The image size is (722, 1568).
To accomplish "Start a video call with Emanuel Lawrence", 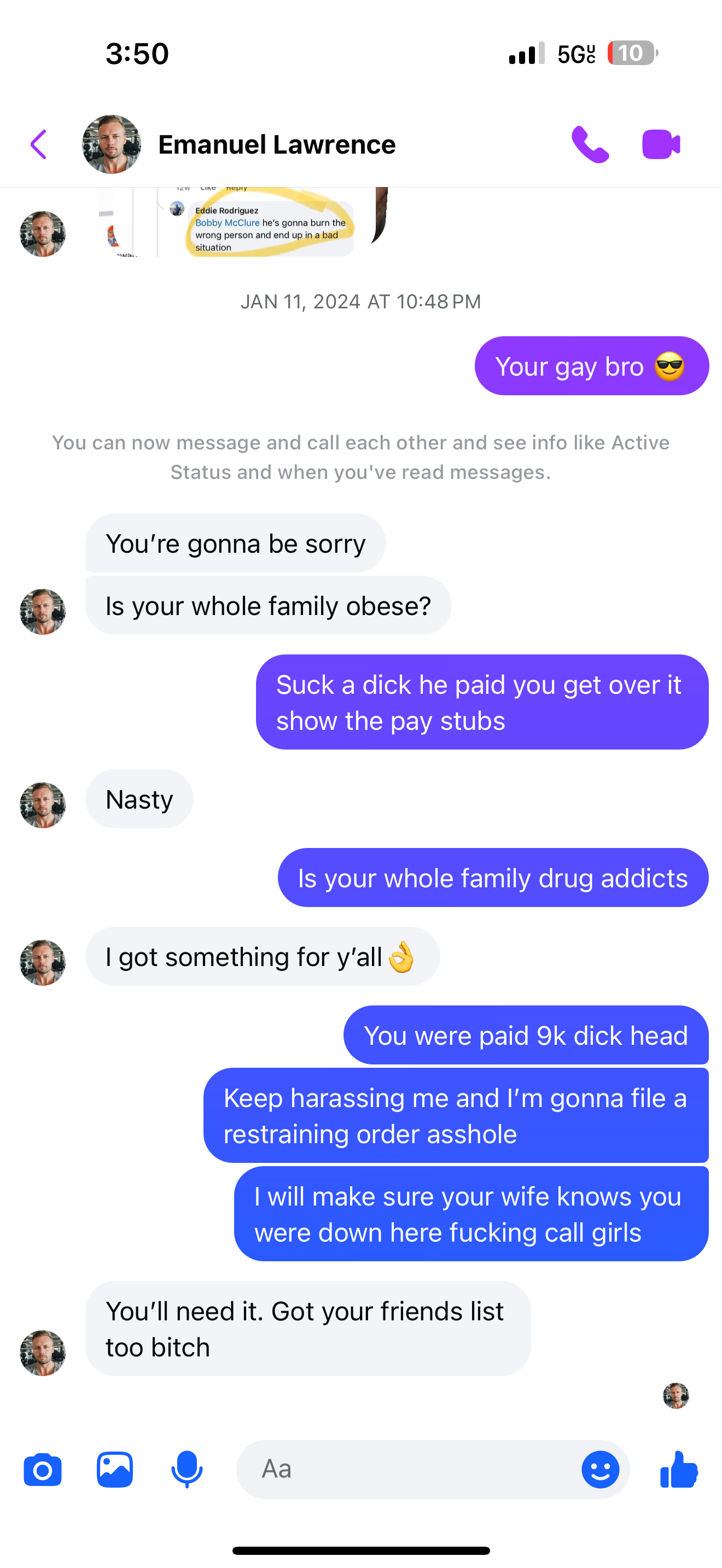I will 661,144.
